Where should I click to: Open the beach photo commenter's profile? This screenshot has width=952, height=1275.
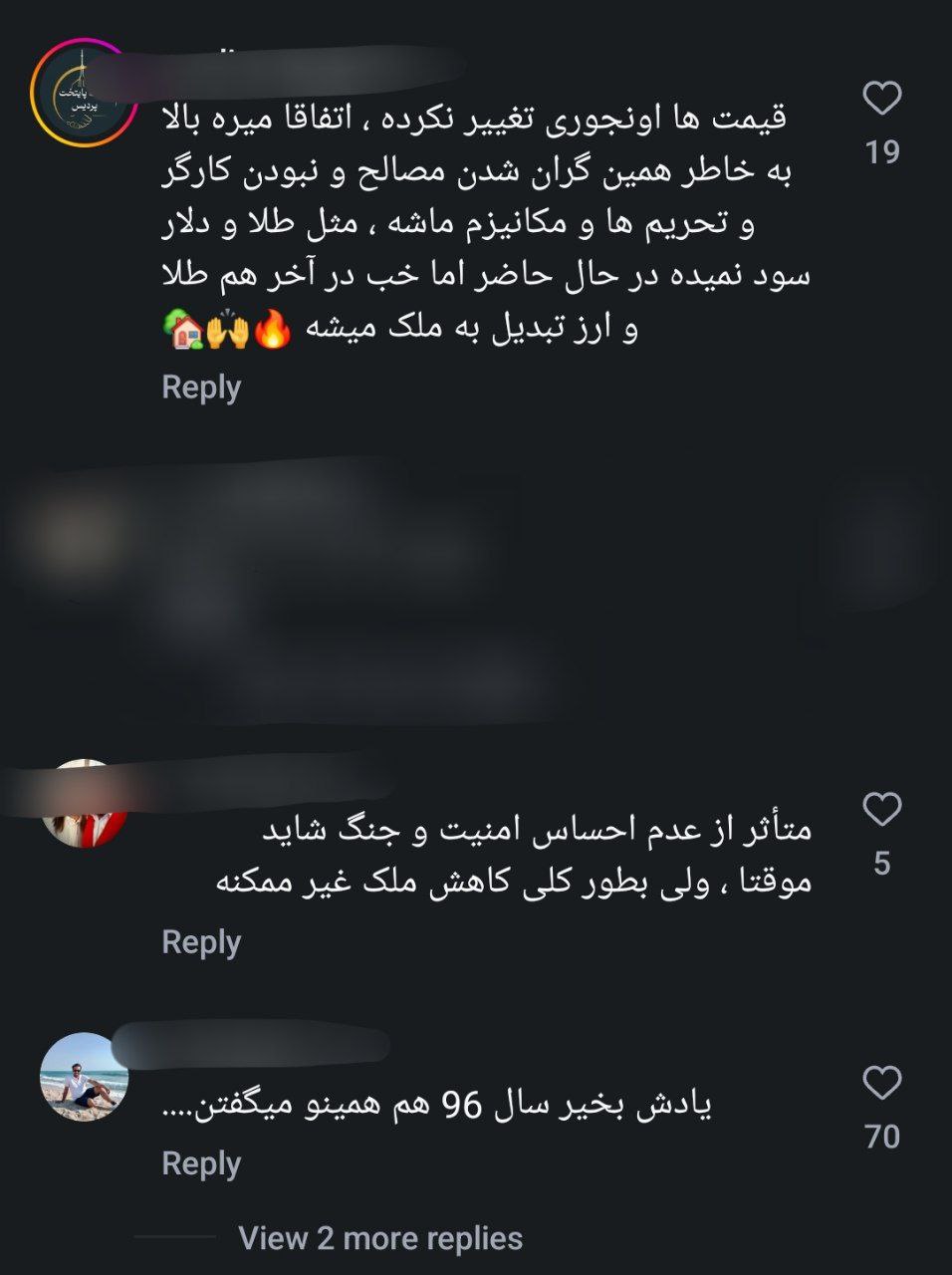(x=84, y=1078)
